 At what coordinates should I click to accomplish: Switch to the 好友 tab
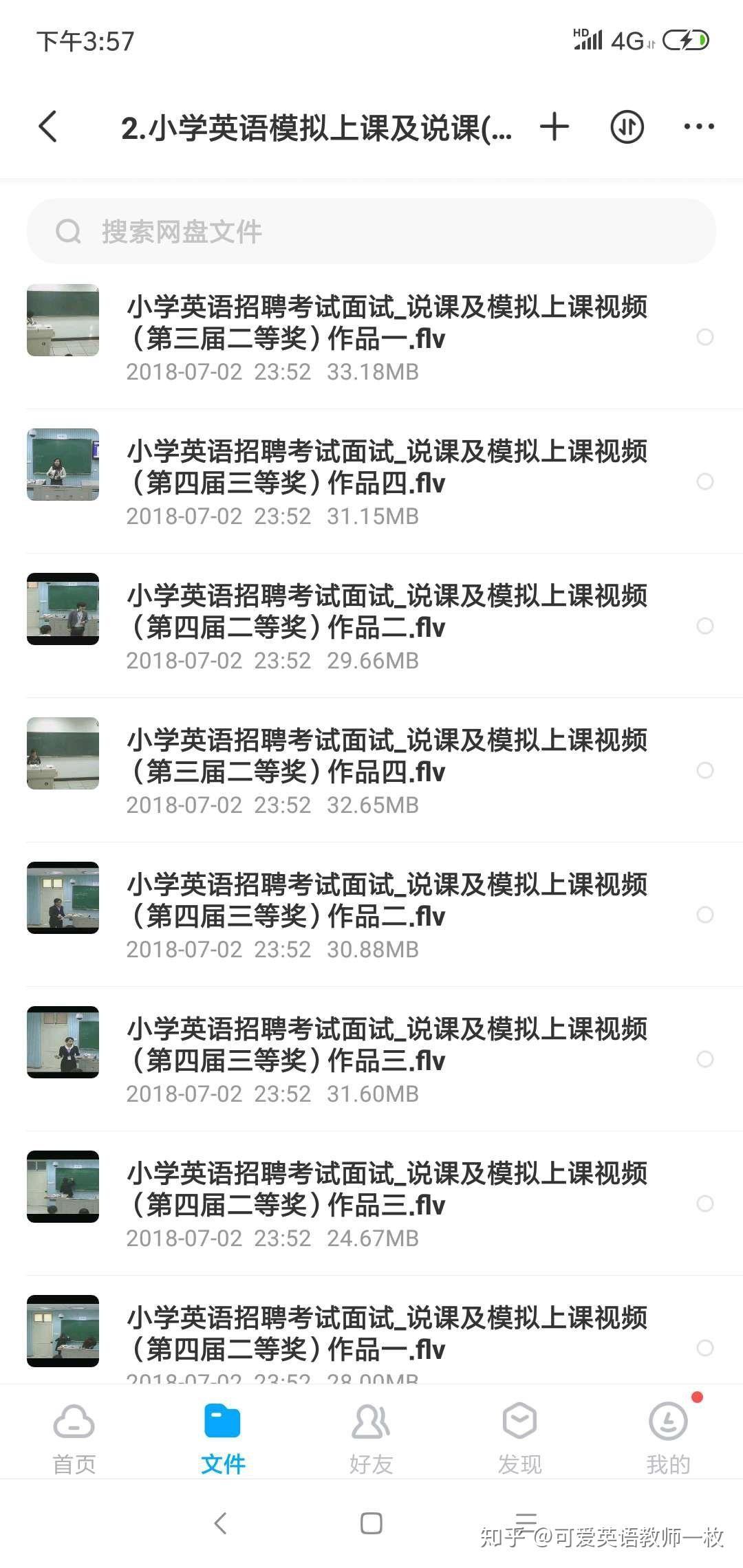371,1439
